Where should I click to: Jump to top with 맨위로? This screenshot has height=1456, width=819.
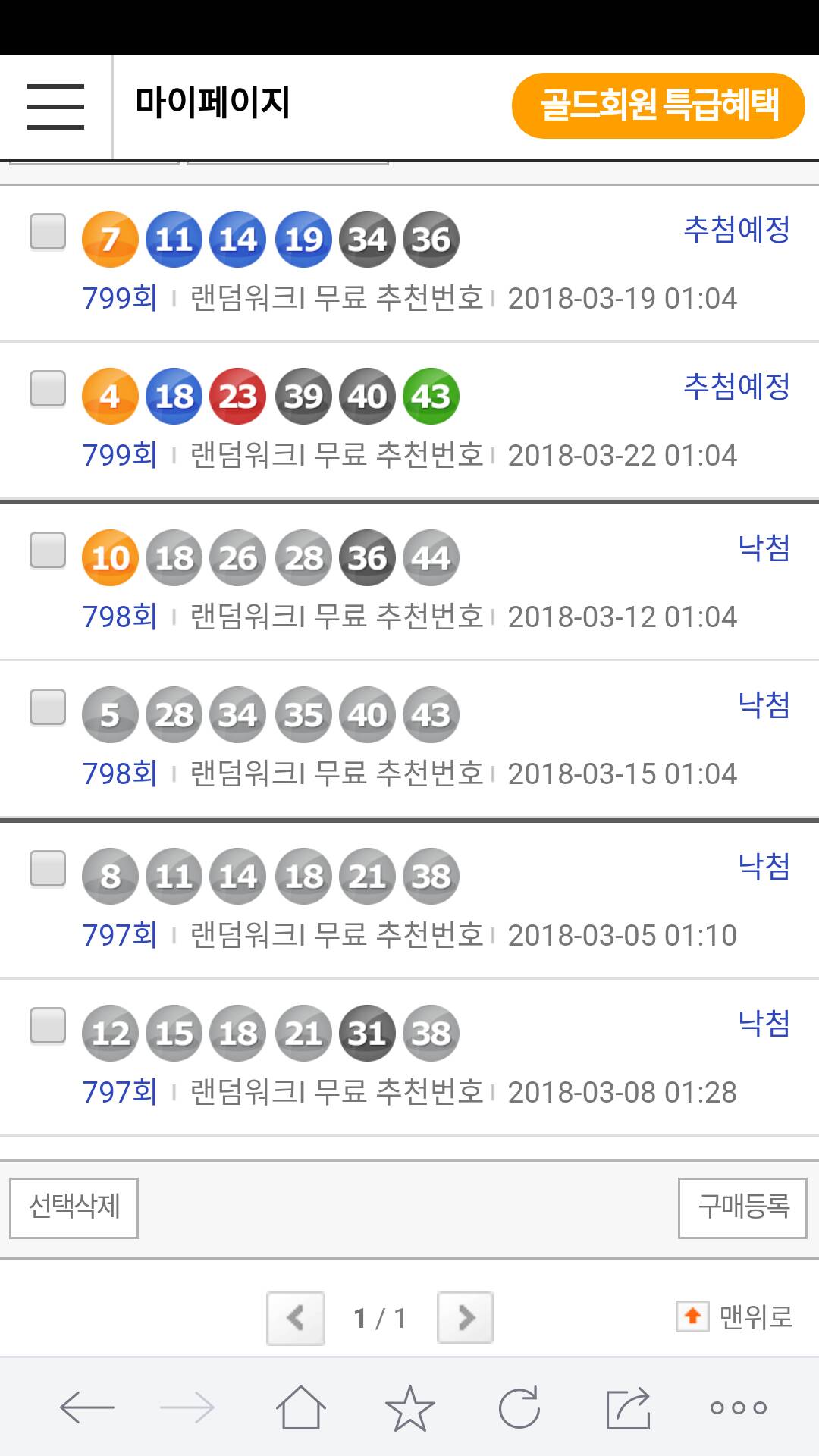734,1317
